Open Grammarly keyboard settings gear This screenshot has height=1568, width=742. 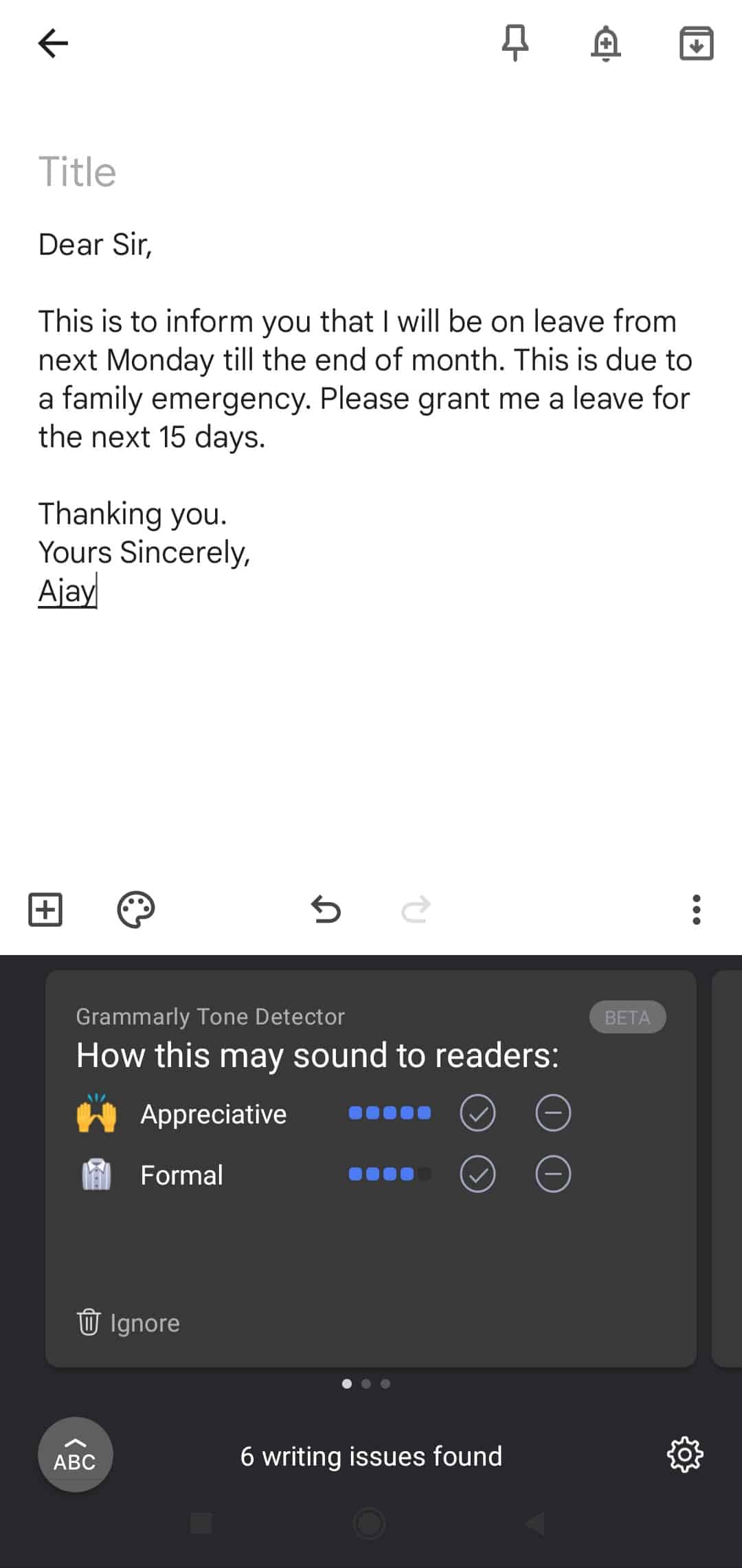pos(685,1455)
